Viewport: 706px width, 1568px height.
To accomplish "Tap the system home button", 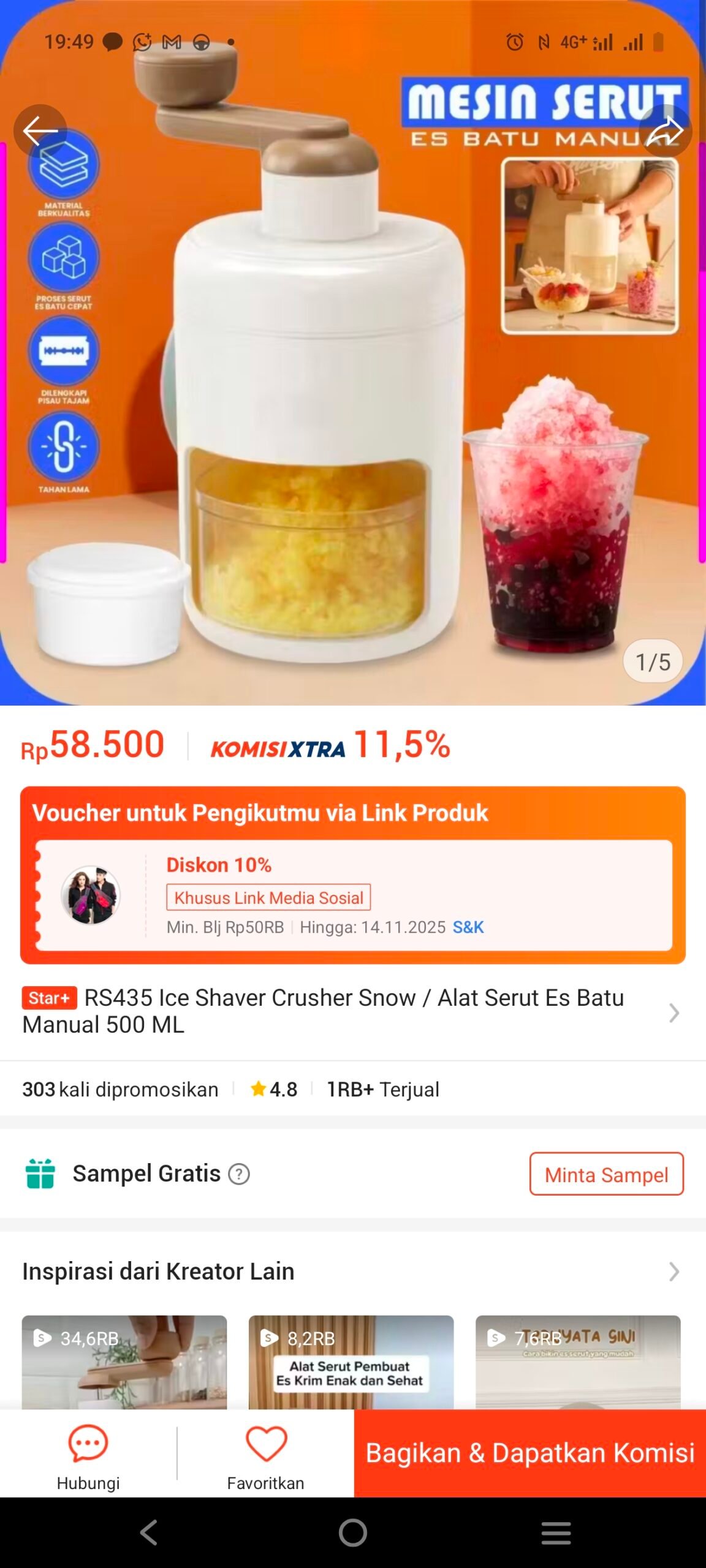I will (353, 1533).
